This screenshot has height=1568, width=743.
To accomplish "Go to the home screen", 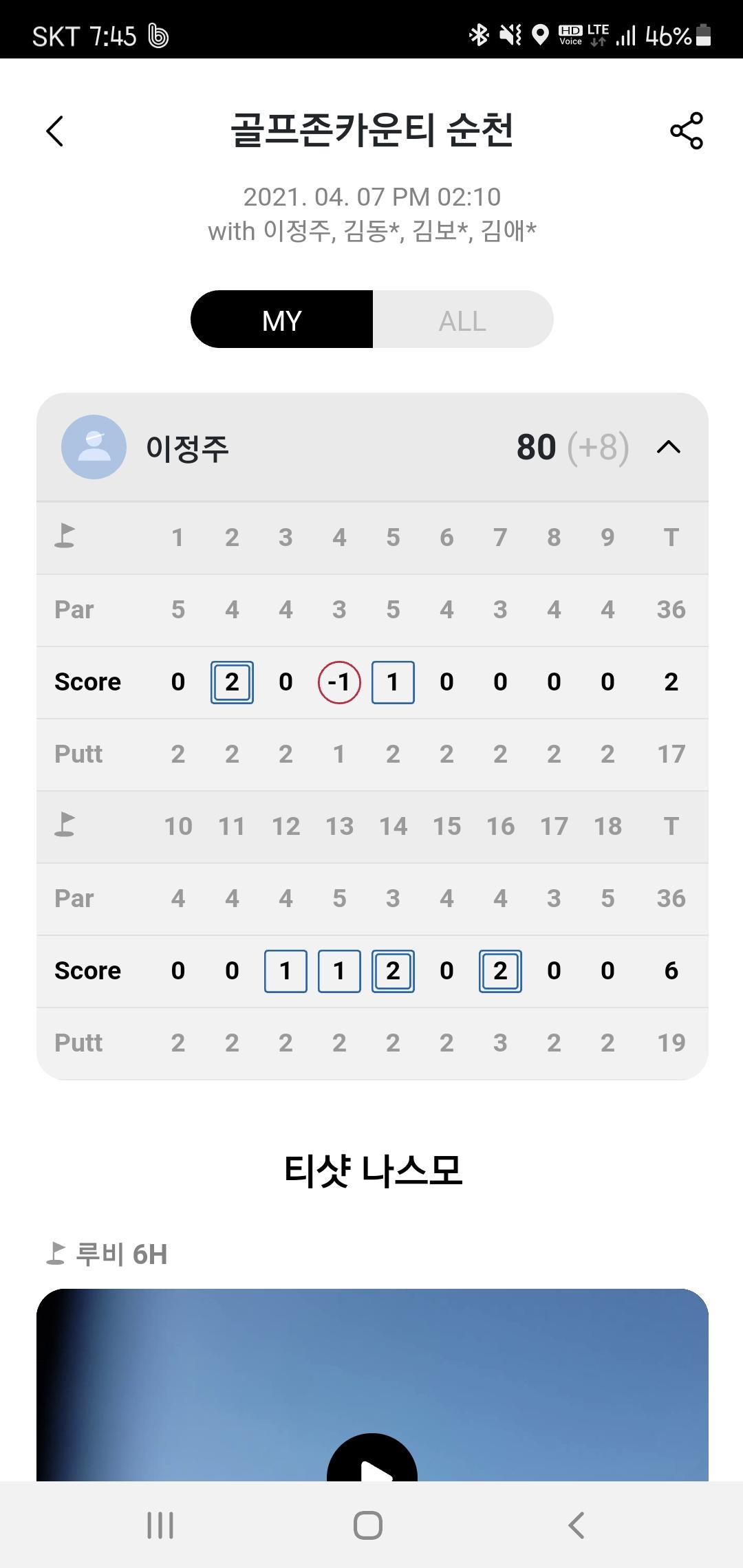I will (x=368, y=1525).
